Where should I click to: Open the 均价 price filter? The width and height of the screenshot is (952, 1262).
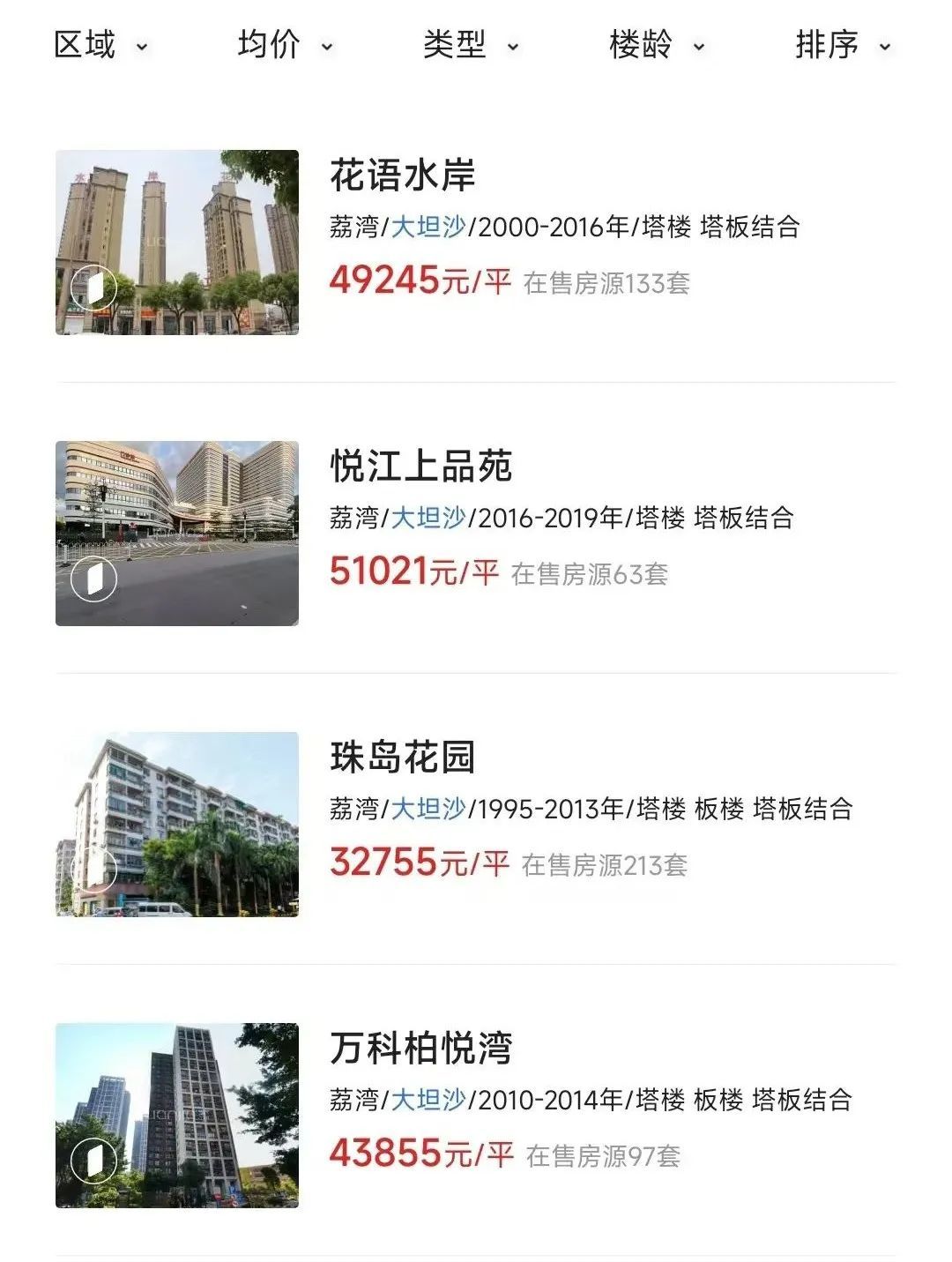(x=285, y=45)
